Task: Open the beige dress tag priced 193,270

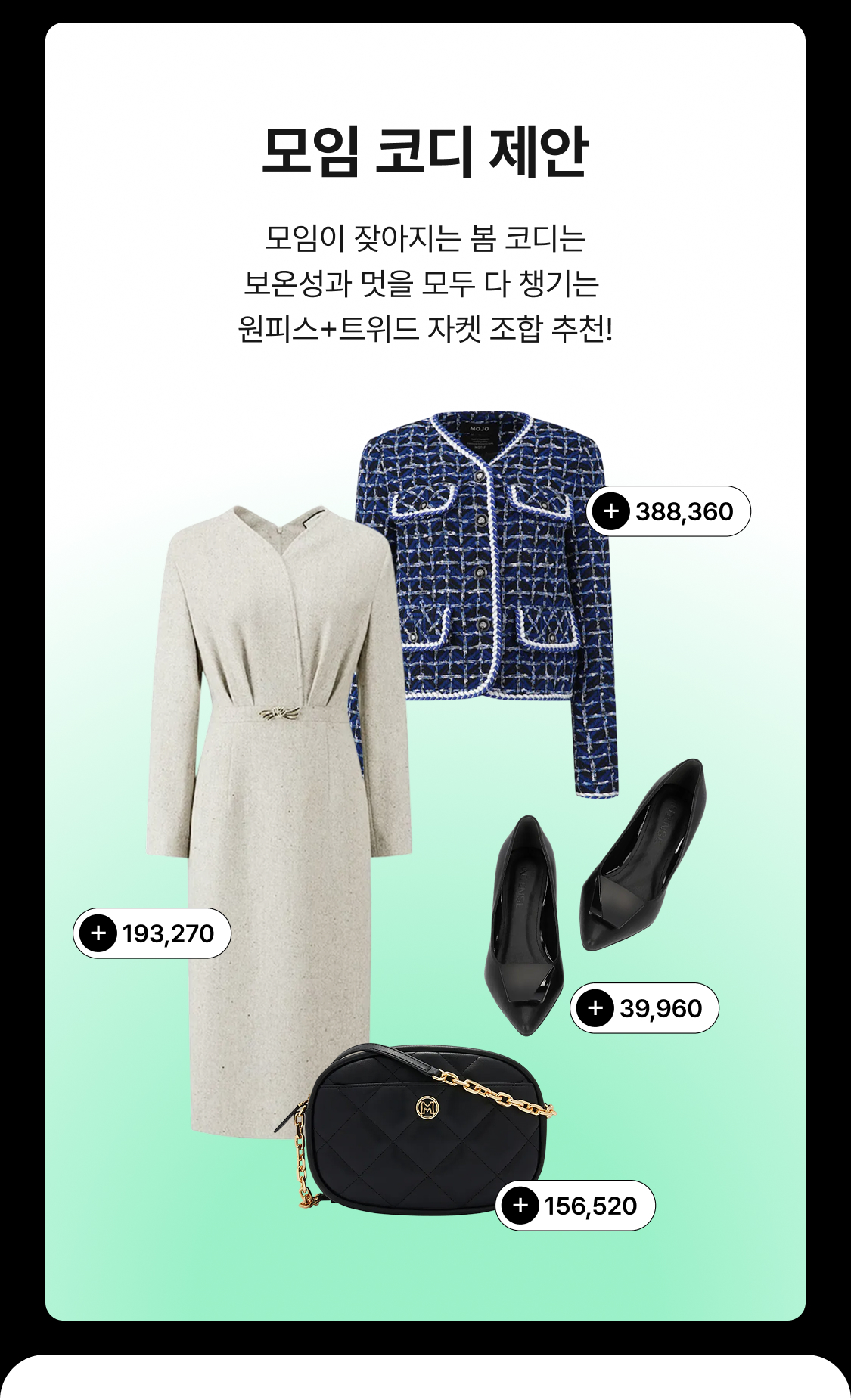Action: point(151,933)
